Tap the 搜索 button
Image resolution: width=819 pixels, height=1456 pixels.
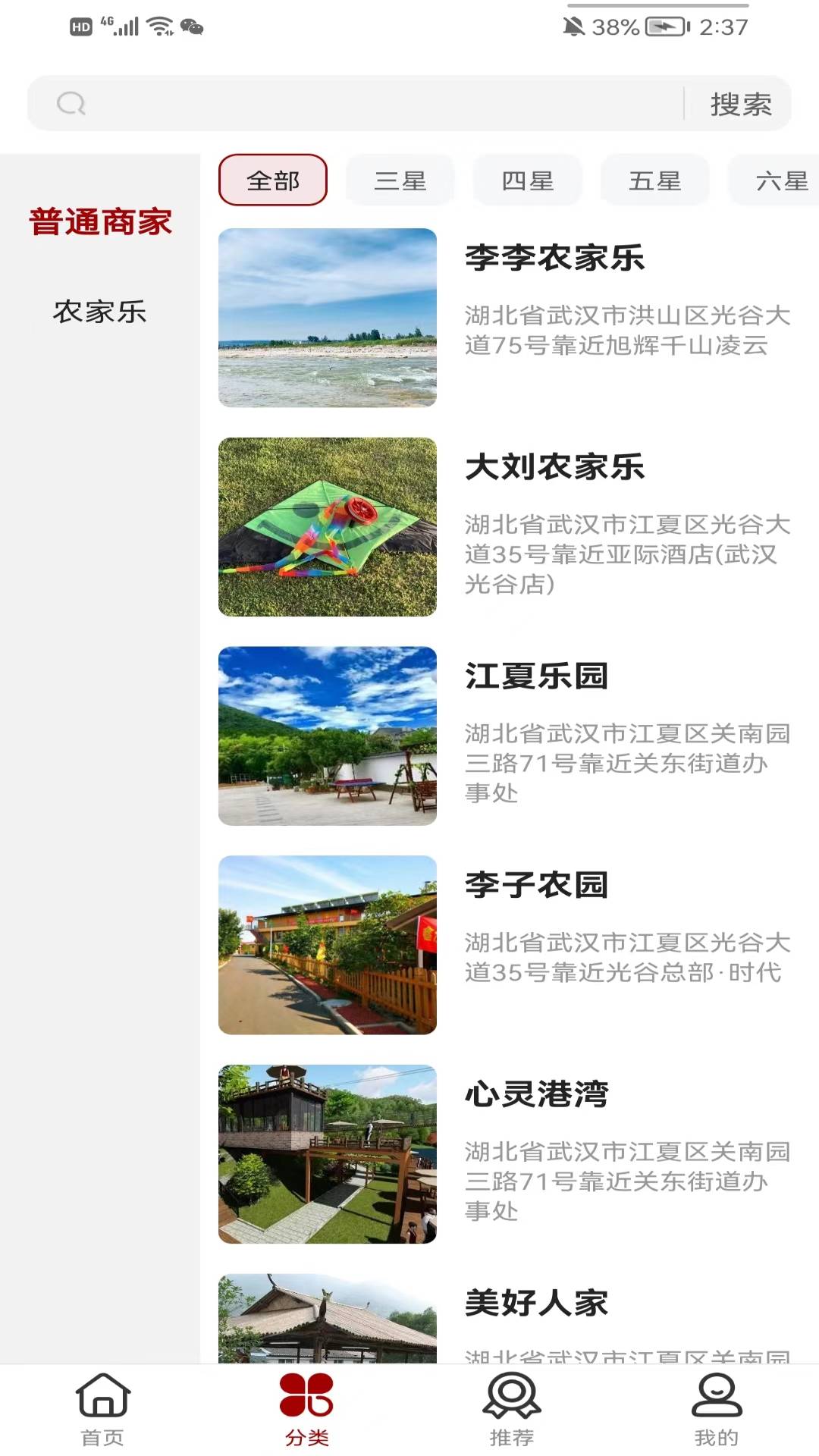click(740, 104)
